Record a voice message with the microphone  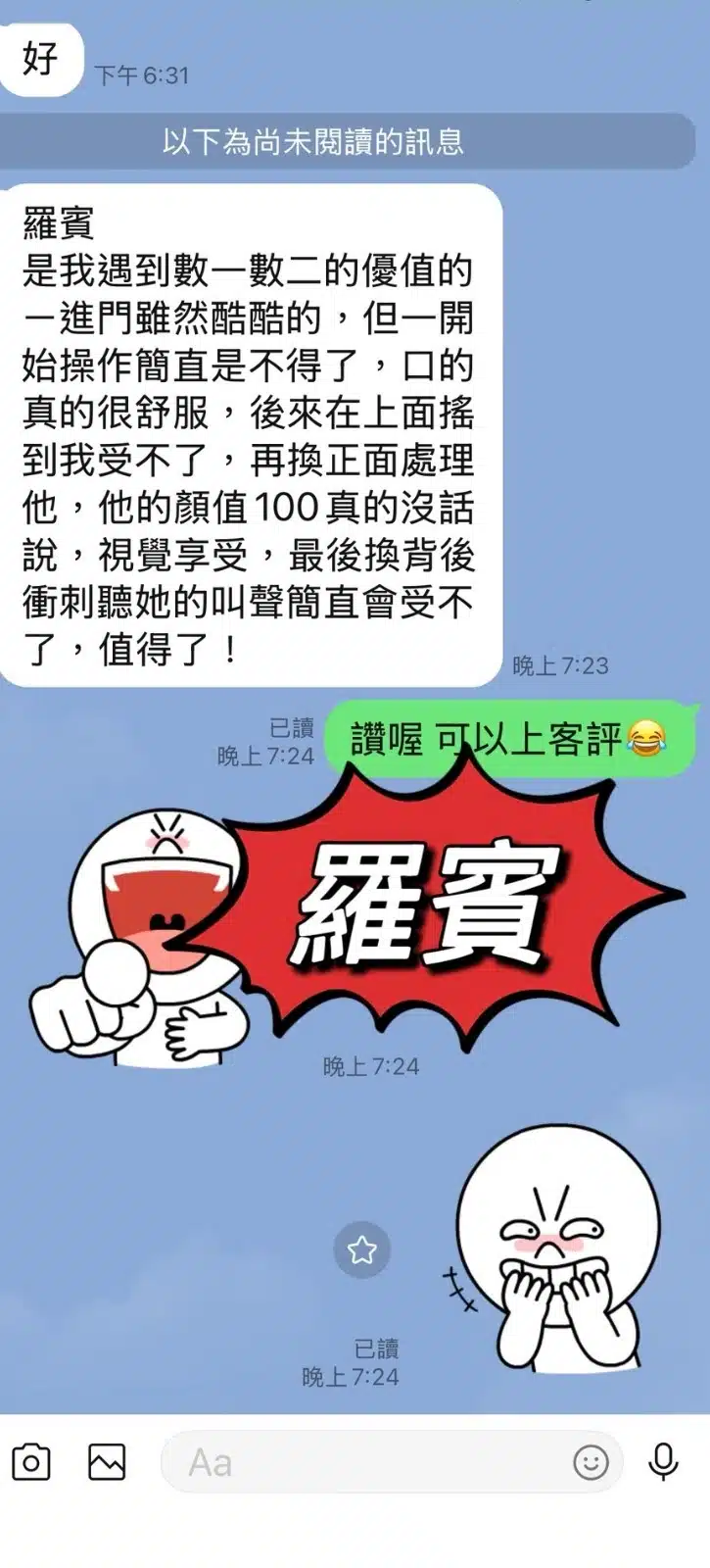(663, 1462)
